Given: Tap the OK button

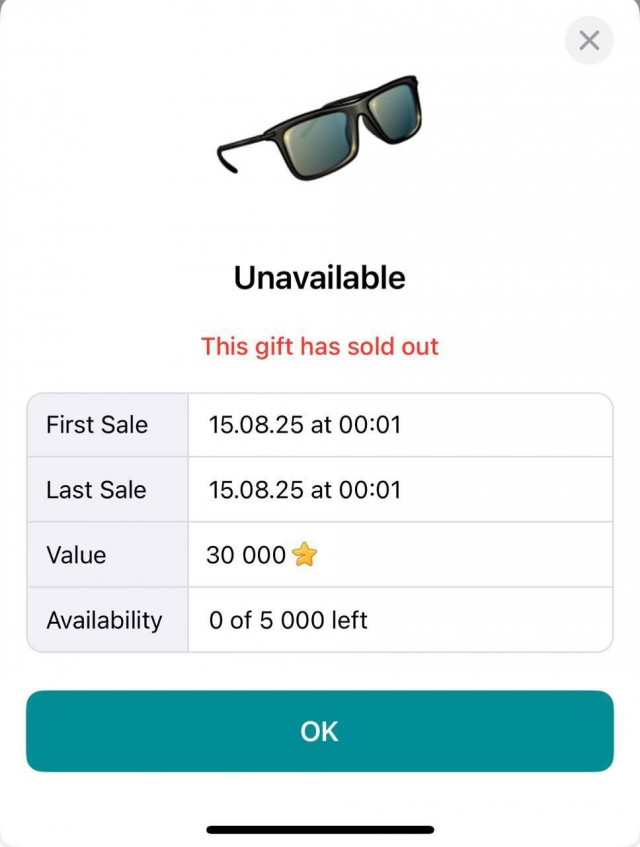Looking at the screenshot, I should coord(319,731).
